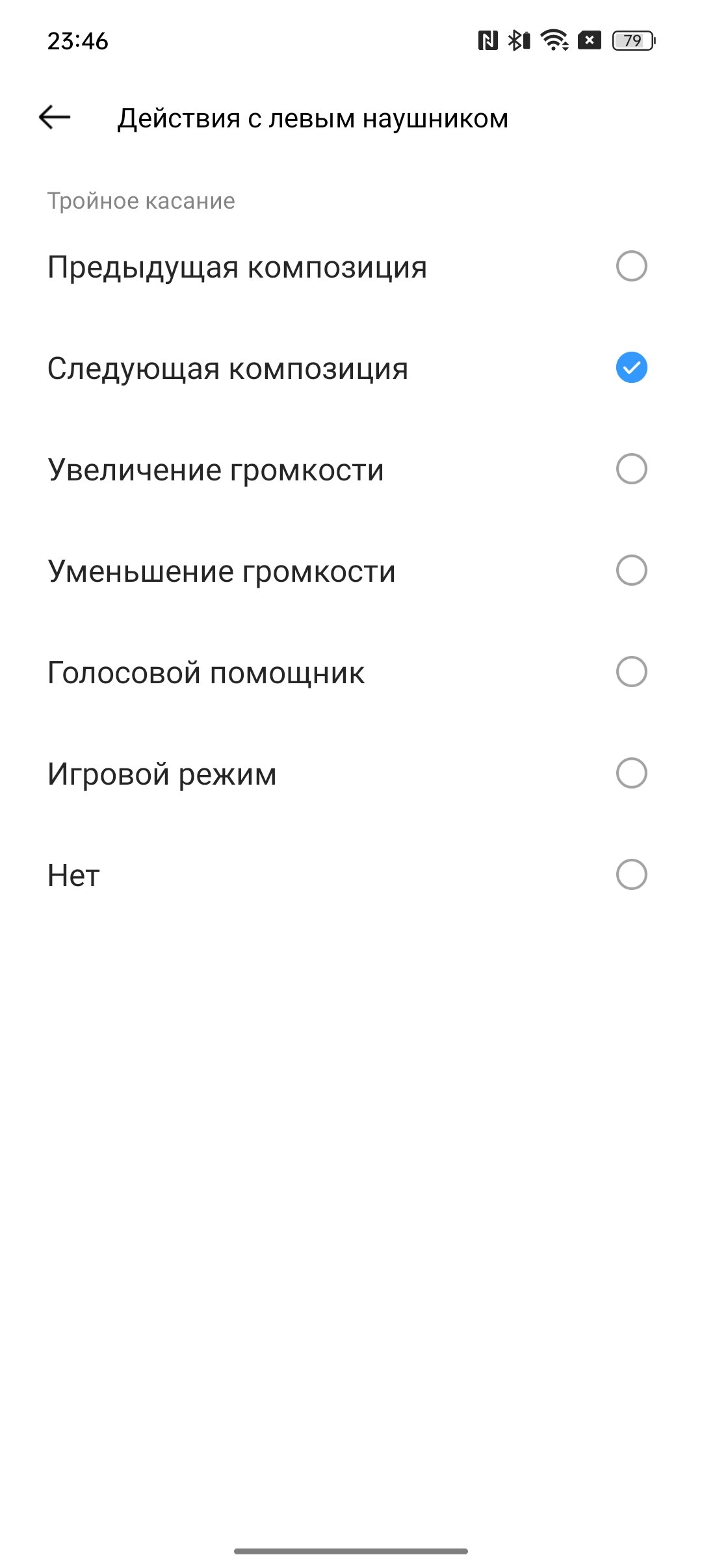The image size is (702, 1568).
Task: Enable Игровой режим for triple tap
Action: 351,774
